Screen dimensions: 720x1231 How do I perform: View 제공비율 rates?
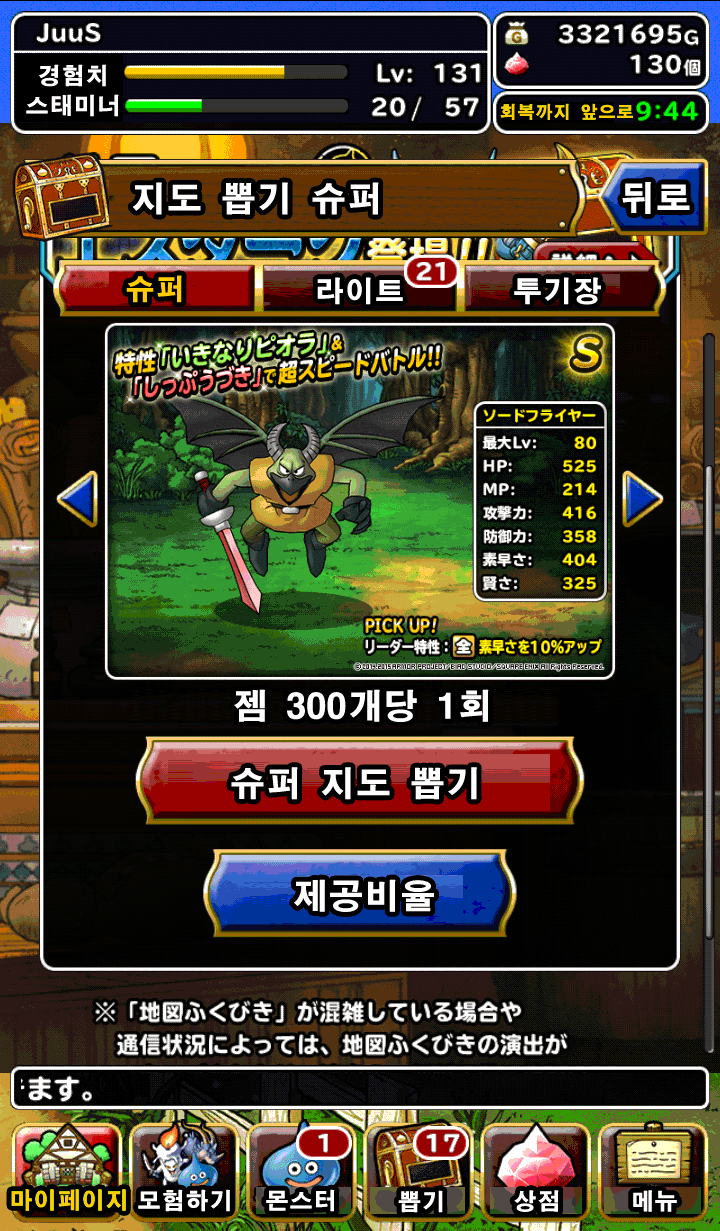pos(360,894)
